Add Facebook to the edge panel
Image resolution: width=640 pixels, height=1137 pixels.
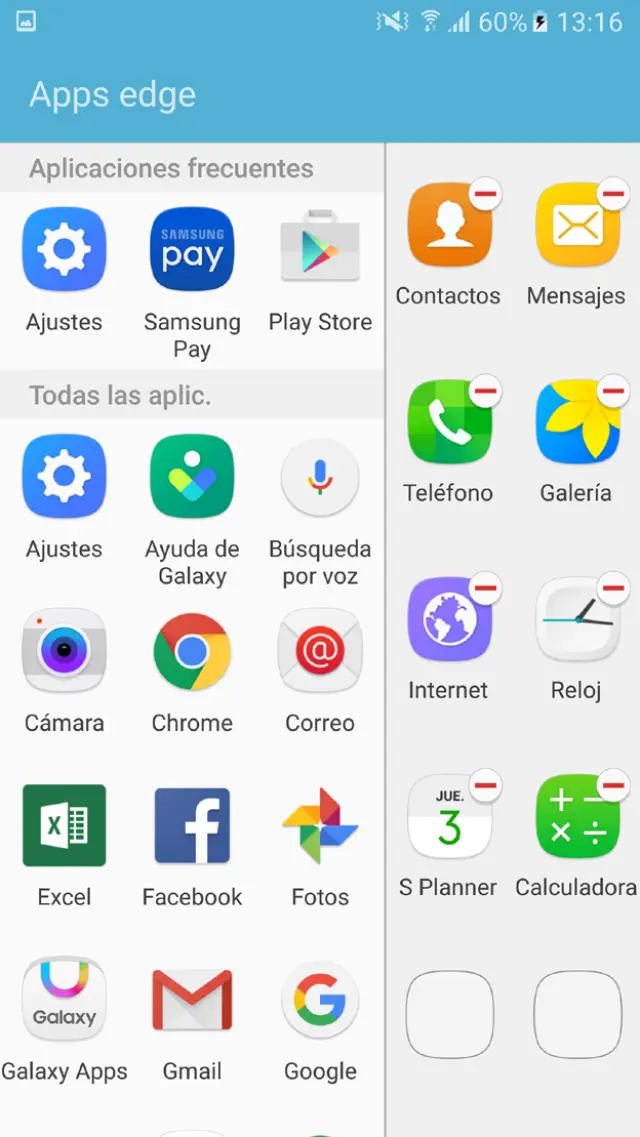click(x=192, y=826)
